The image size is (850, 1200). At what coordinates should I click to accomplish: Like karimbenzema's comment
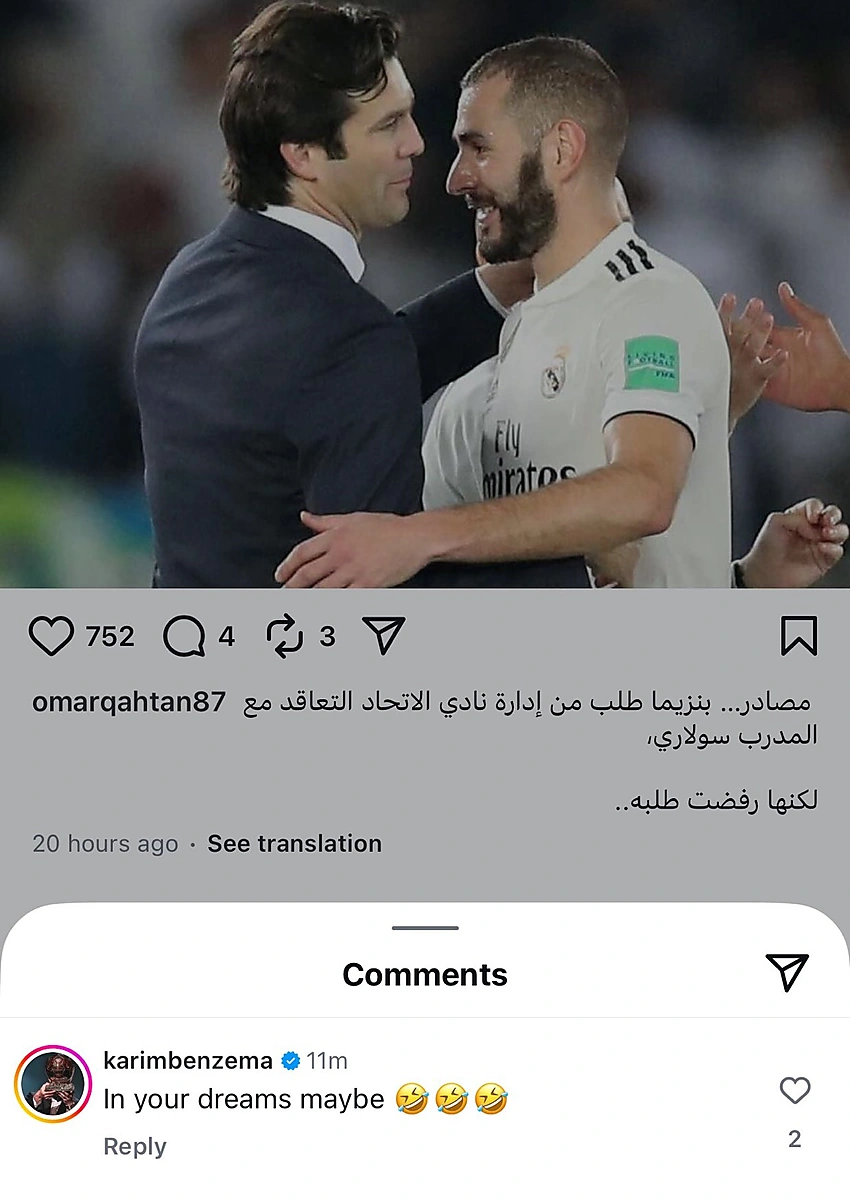point(795,1091)
